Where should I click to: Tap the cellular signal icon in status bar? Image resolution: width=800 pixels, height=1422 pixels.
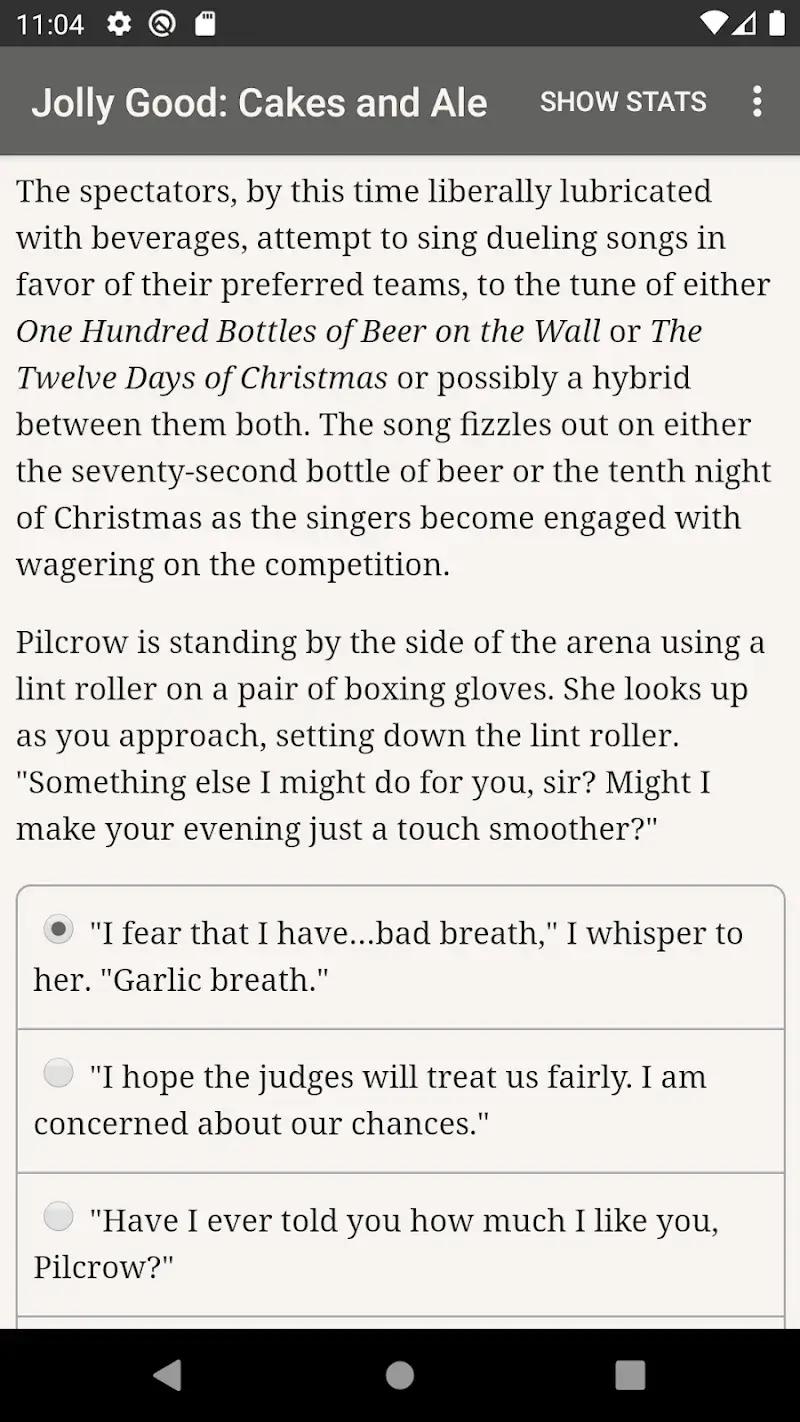coord(745,22)
